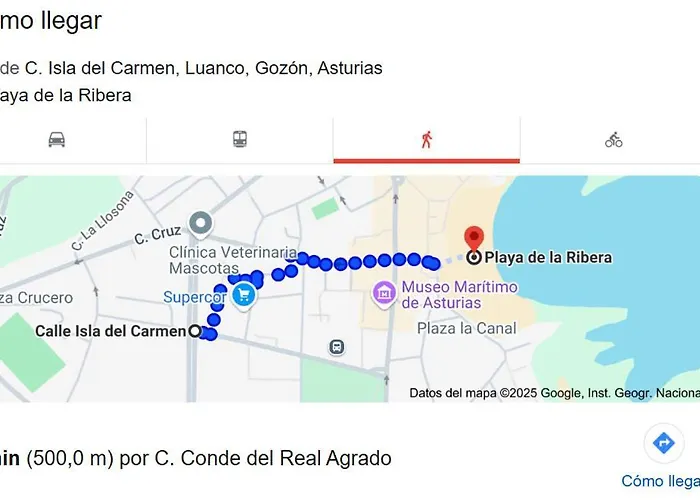Switch to cycling directions tab
The image size is (700, 500).
pos(613,140)
